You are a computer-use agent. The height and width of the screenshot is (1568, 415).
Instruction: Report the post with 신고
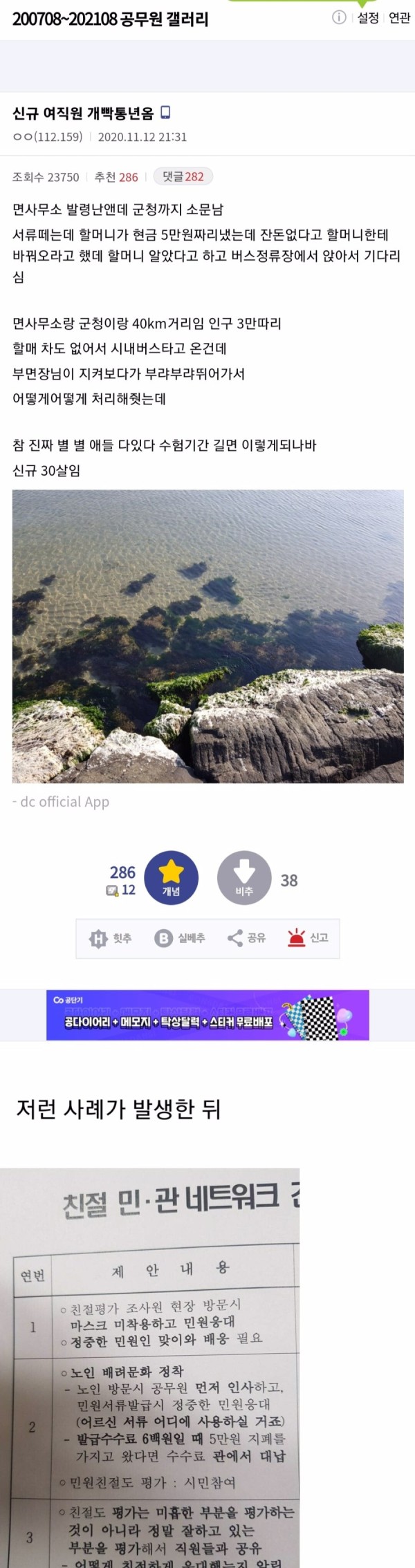click(x=308, y=938)
